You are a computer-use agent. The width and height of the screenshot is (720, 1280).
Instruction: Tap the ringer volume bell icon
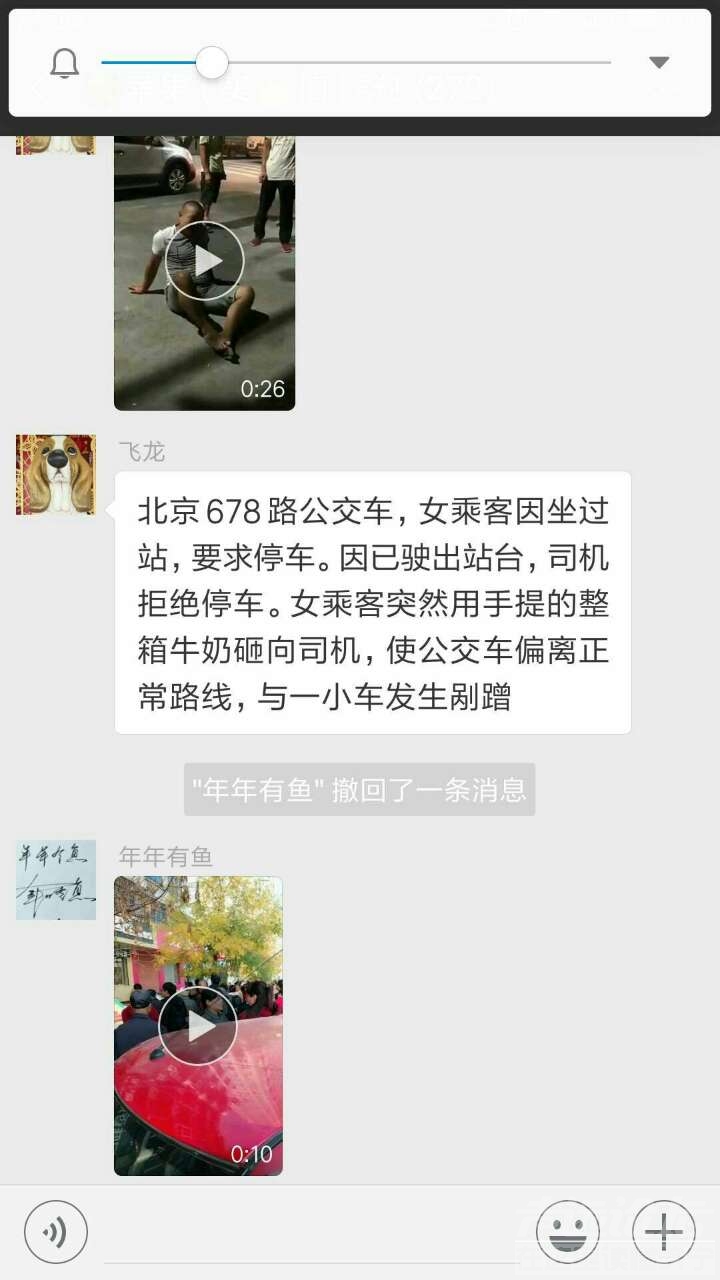[x=65, y=63]
